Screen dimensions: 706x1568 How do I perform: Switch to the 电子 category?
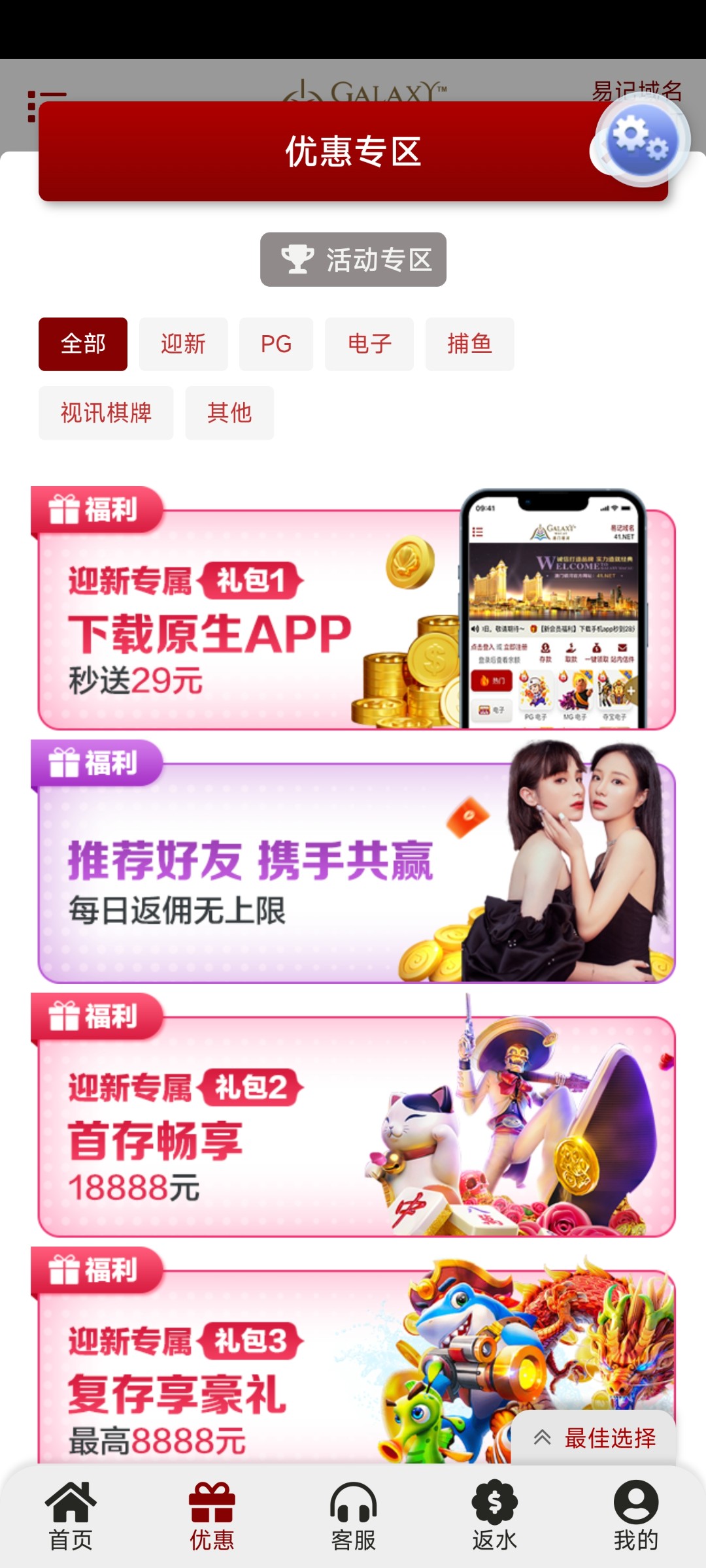pos(369,344)
